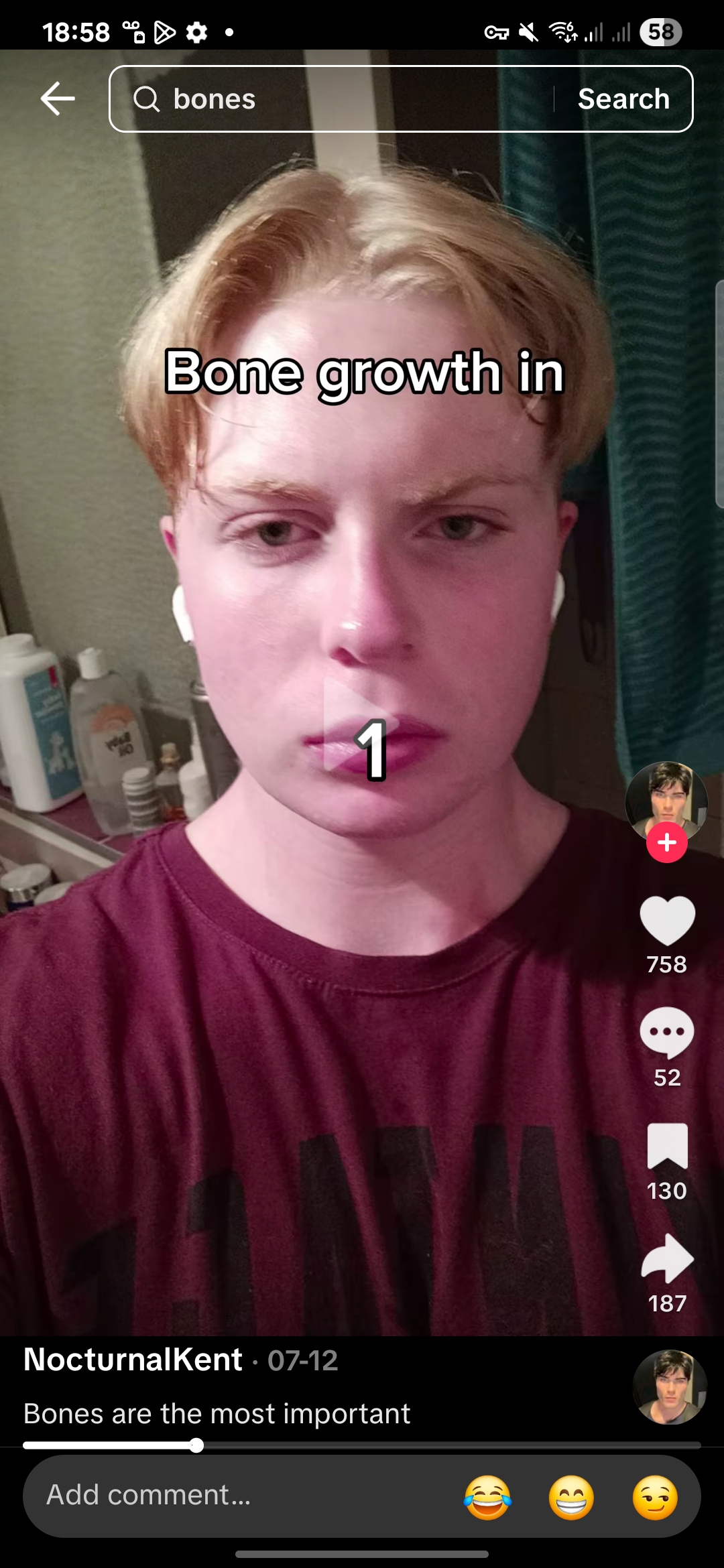The width and height of the screenshot is (724, 1568).
Task: Like this video with the heart
Action: pos(667,921)
